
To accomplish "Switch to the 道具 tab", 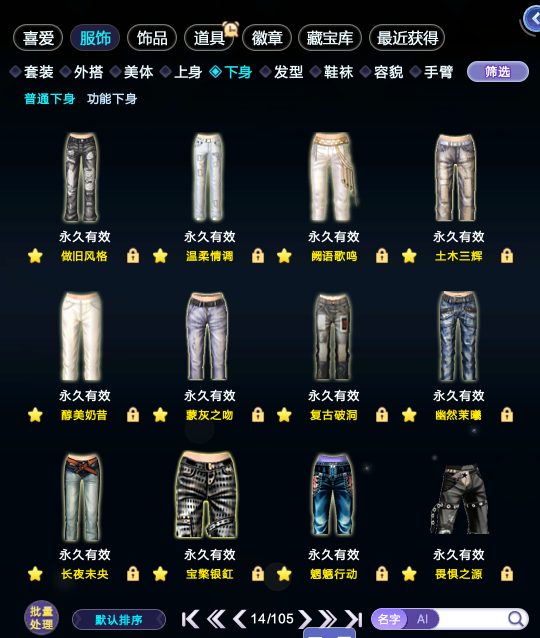I will click(x=209, y=38).
